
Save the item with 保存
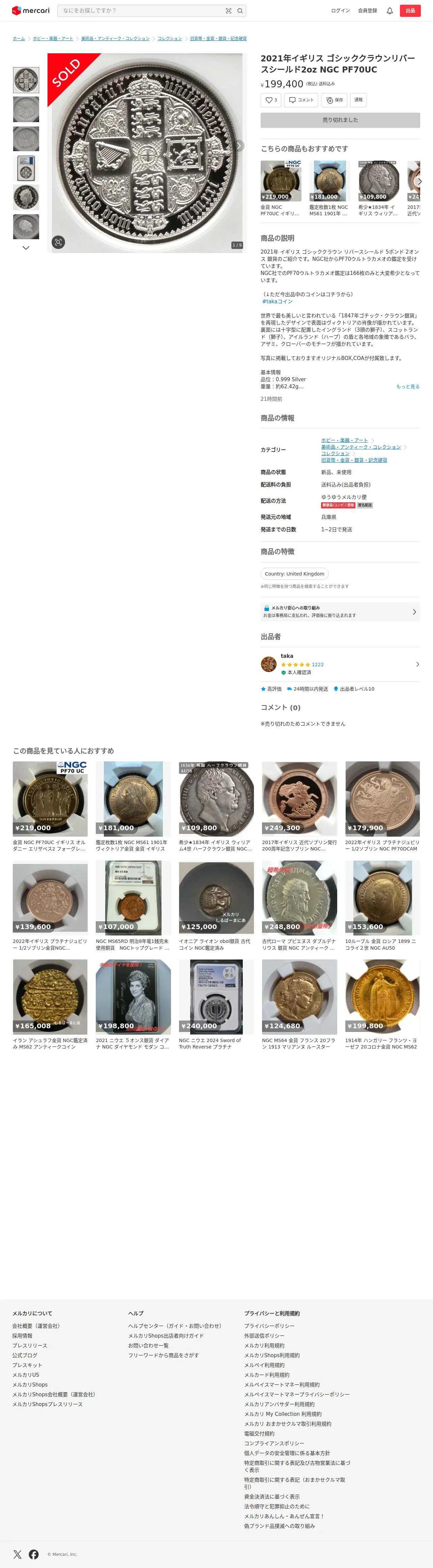tap(335, 100)
